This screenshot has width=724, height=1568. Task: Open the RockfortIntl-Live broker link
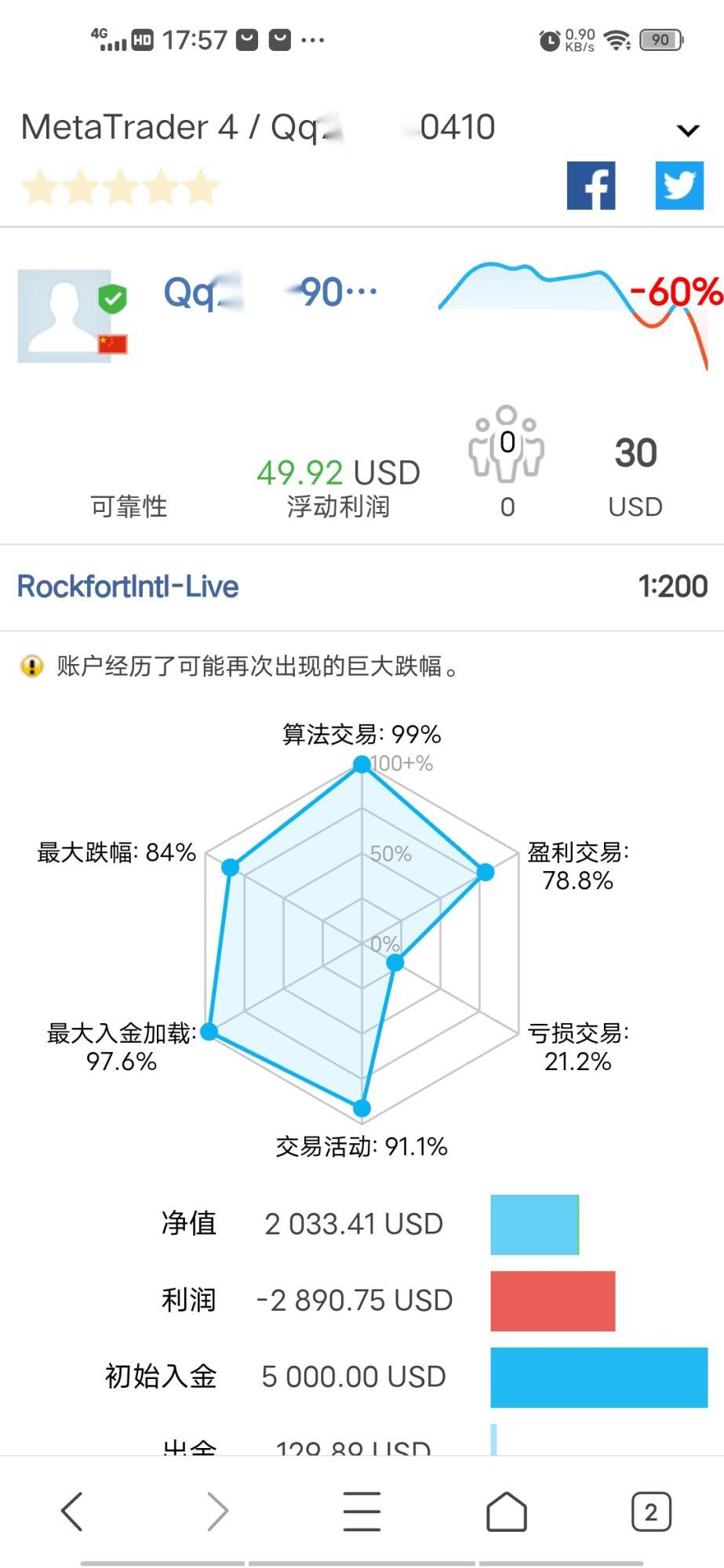[126, 585]
